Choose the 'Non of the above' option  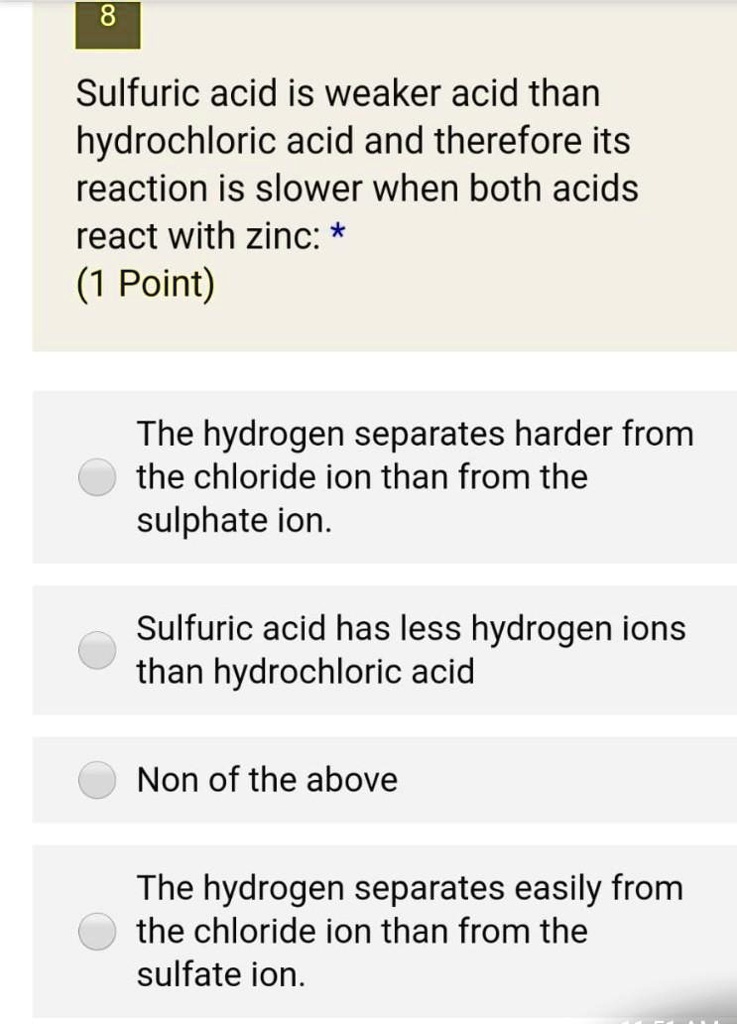[96, 780]
